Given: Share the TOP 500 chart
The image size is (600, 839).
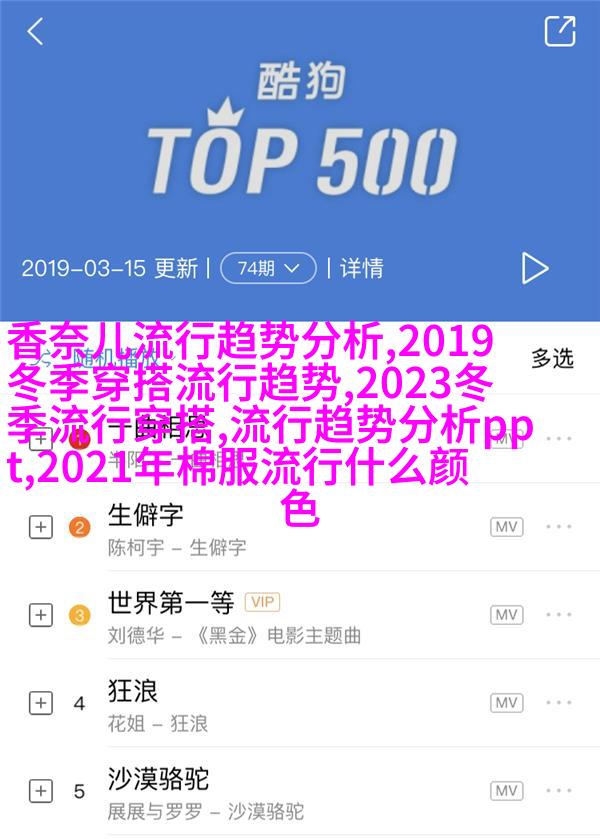Looking at the screenshot, I should coord(560,31).
